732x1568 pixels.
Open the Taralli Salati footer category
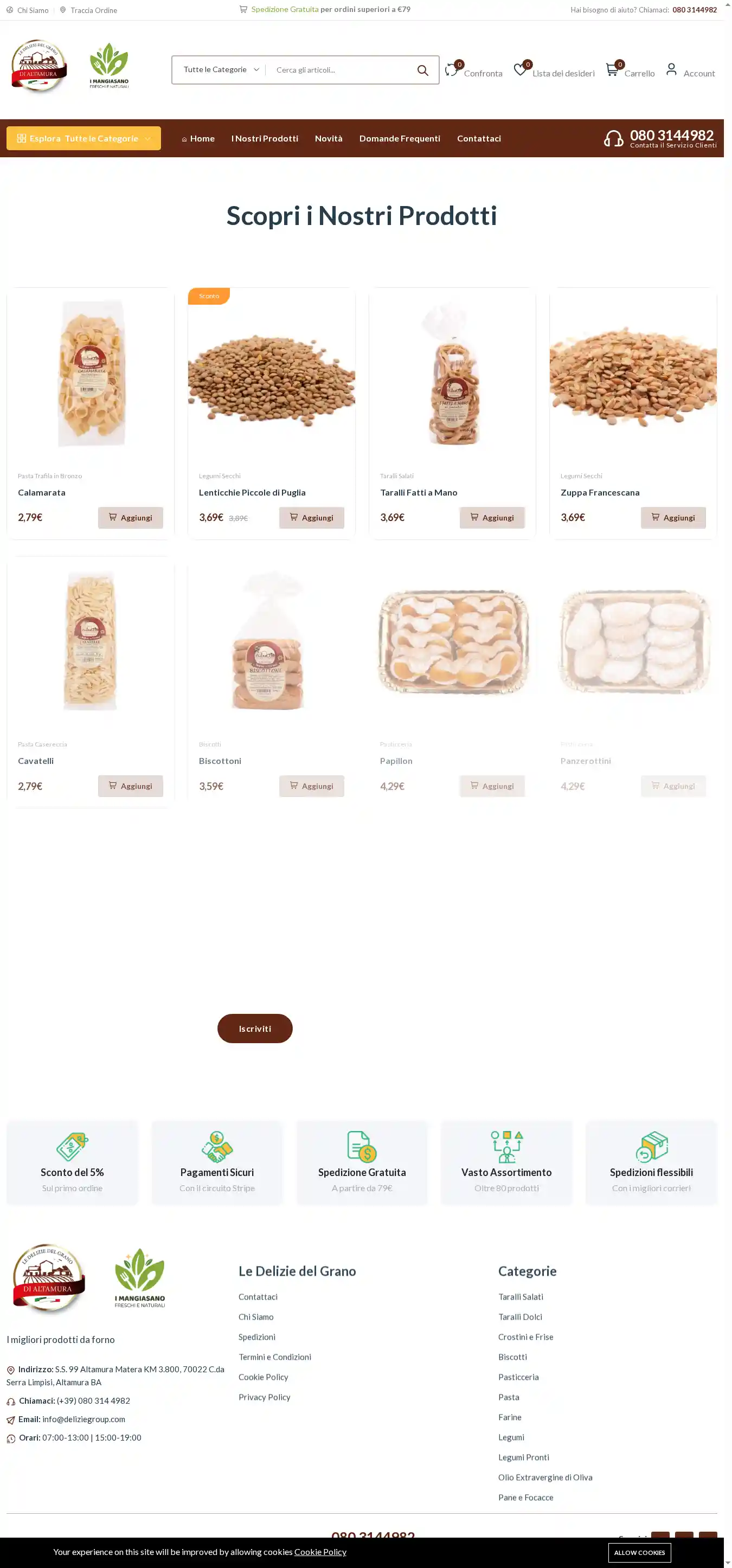[x=521, y=1296]
